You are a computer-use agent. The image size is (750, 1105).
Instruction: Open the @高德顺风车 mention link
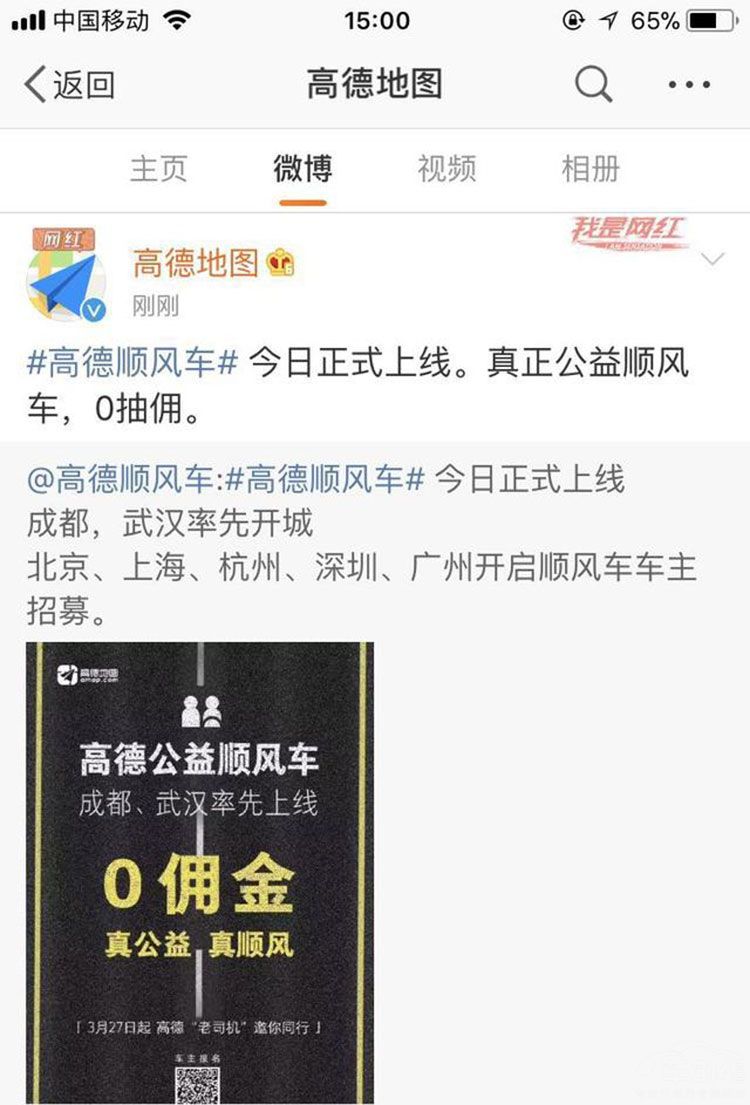click(120, 479)
